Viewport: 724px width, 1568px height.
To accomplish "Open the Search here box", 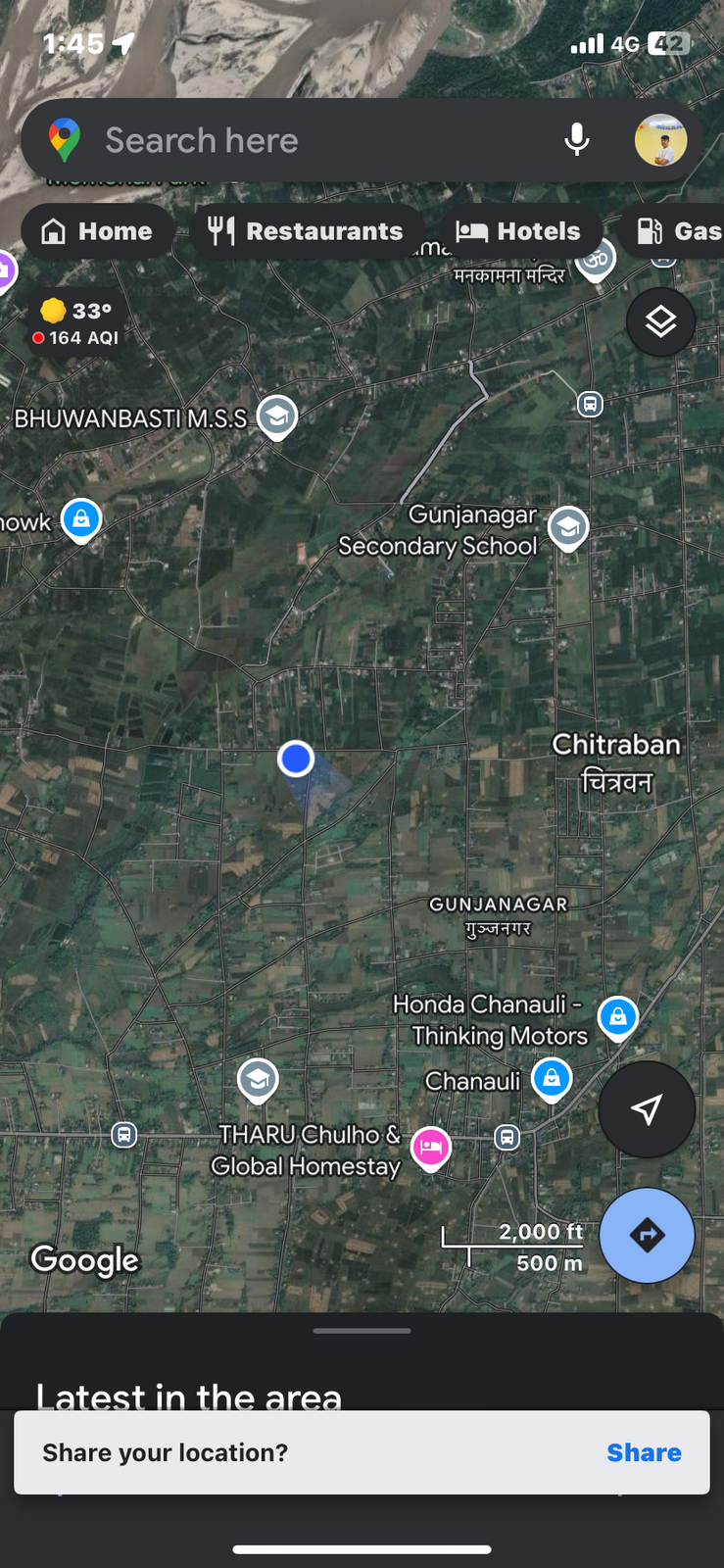I will point(294,141).
